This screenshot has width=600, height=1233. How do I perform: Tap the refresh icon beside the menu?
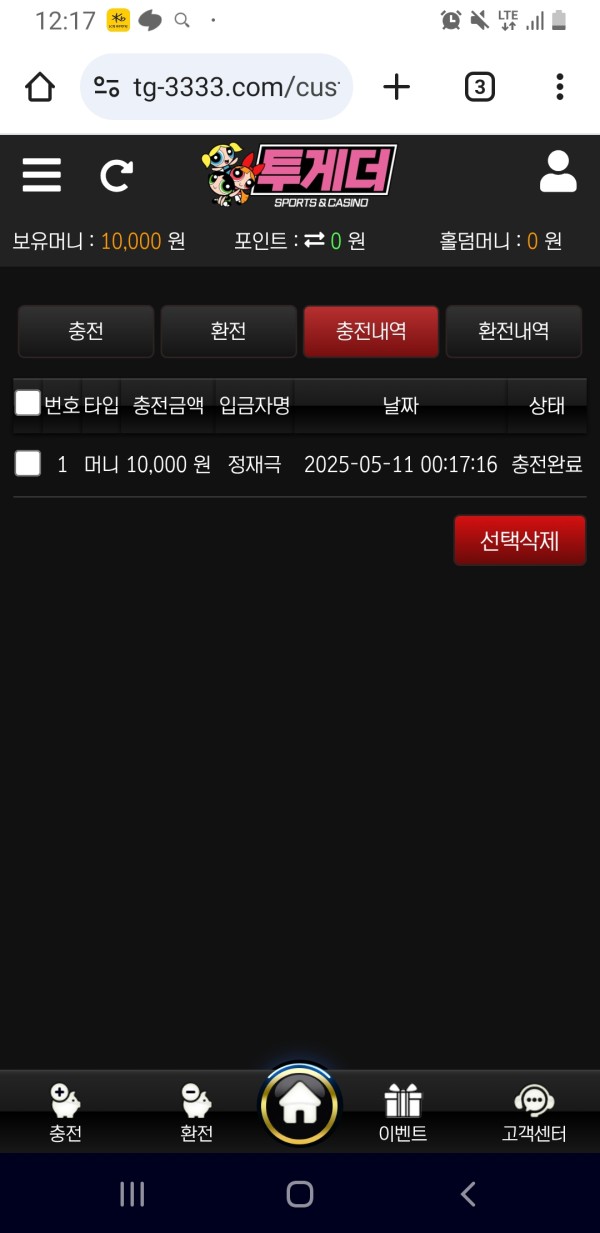coord(116,176)
